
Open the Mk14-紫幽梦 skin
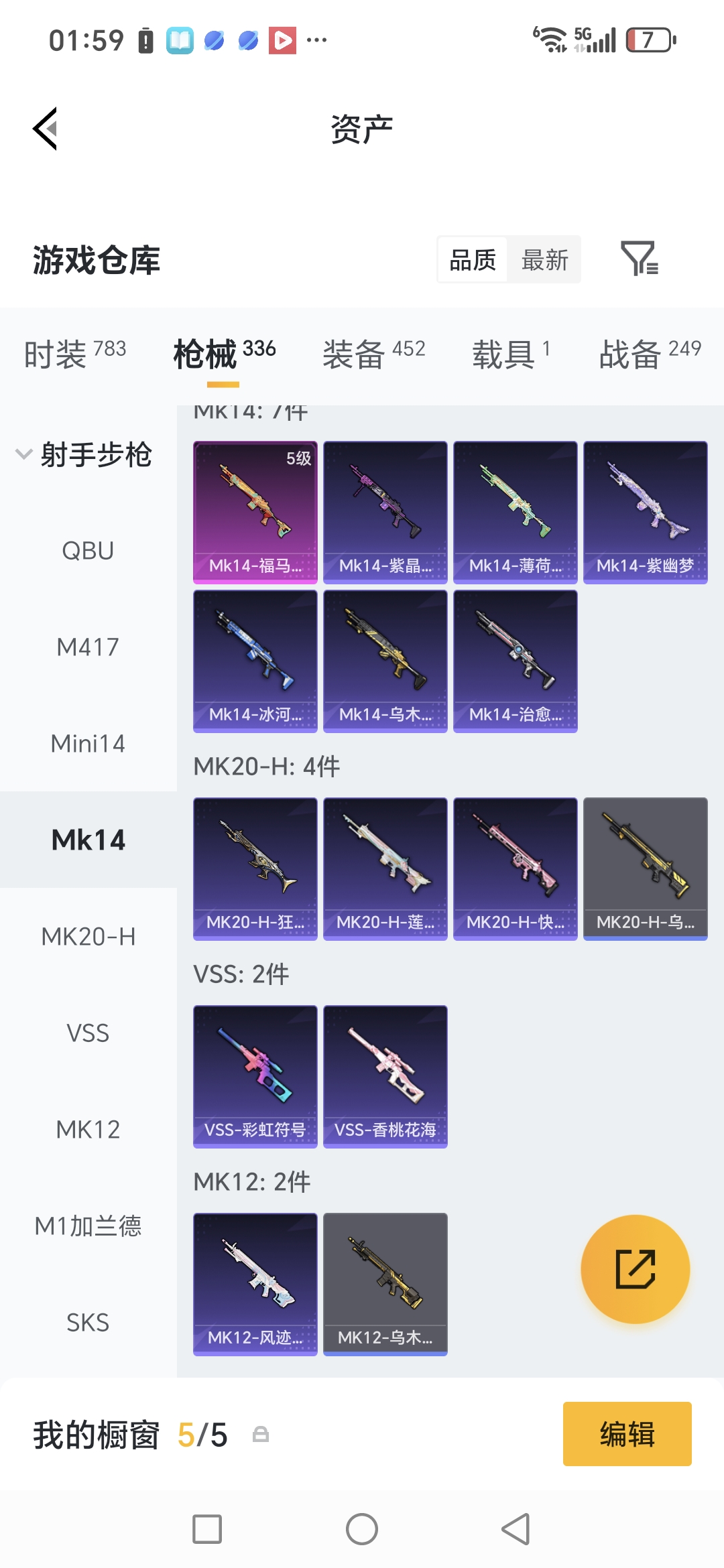[x=646, y=513]
